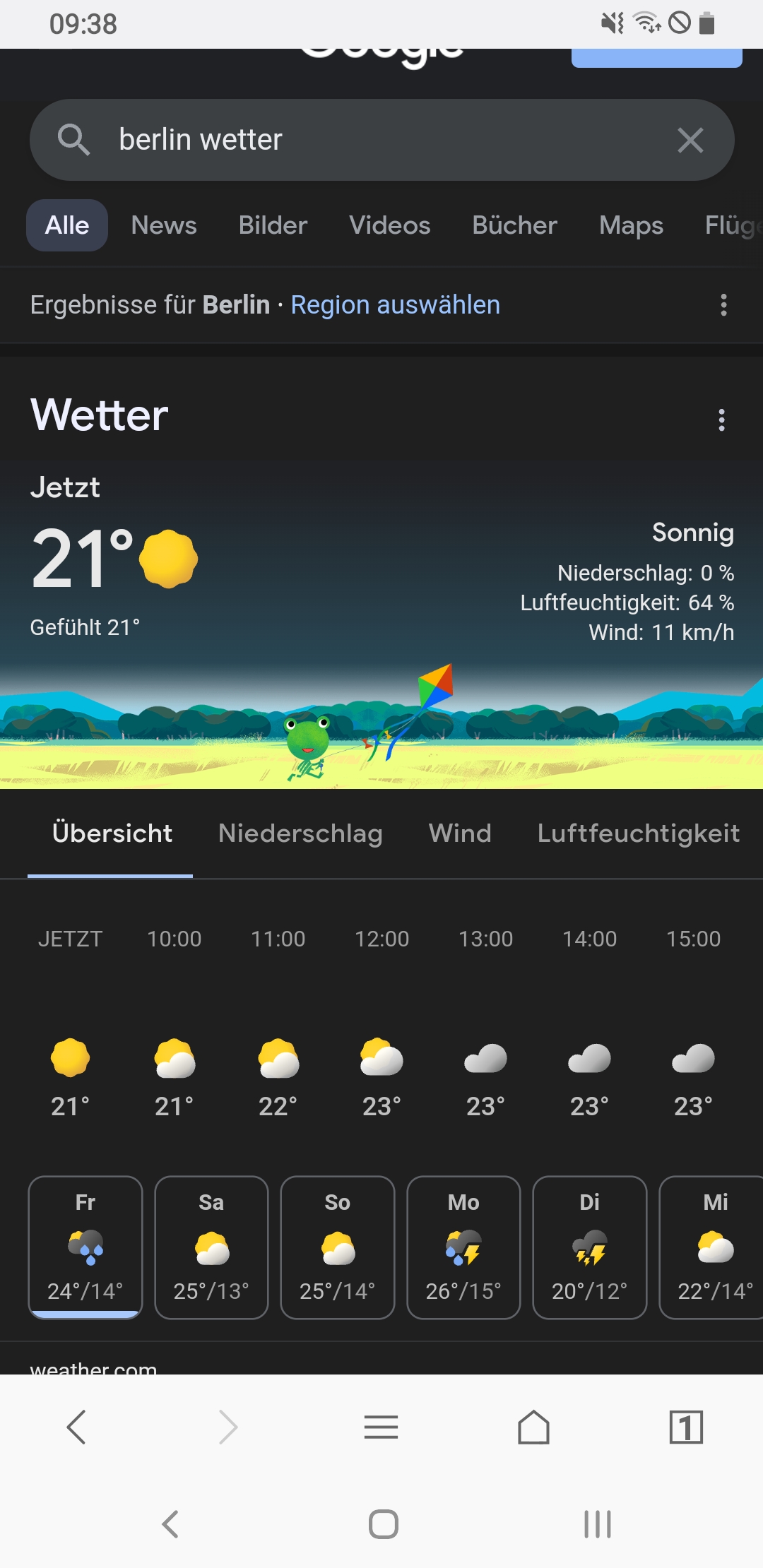View Monday (Mo) thunderstorm forecast

(x=463, y=1247)
